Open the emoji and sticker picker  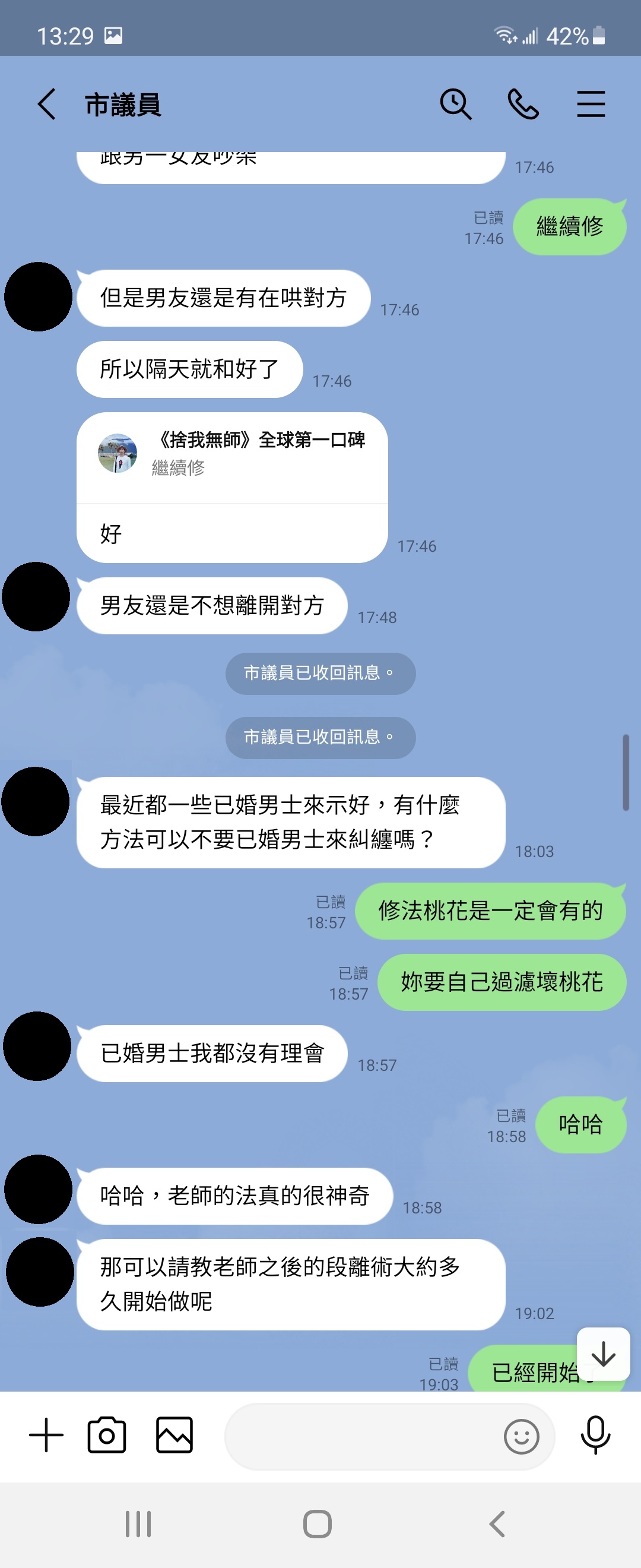pyautogui.click(x=521, y=1437)
